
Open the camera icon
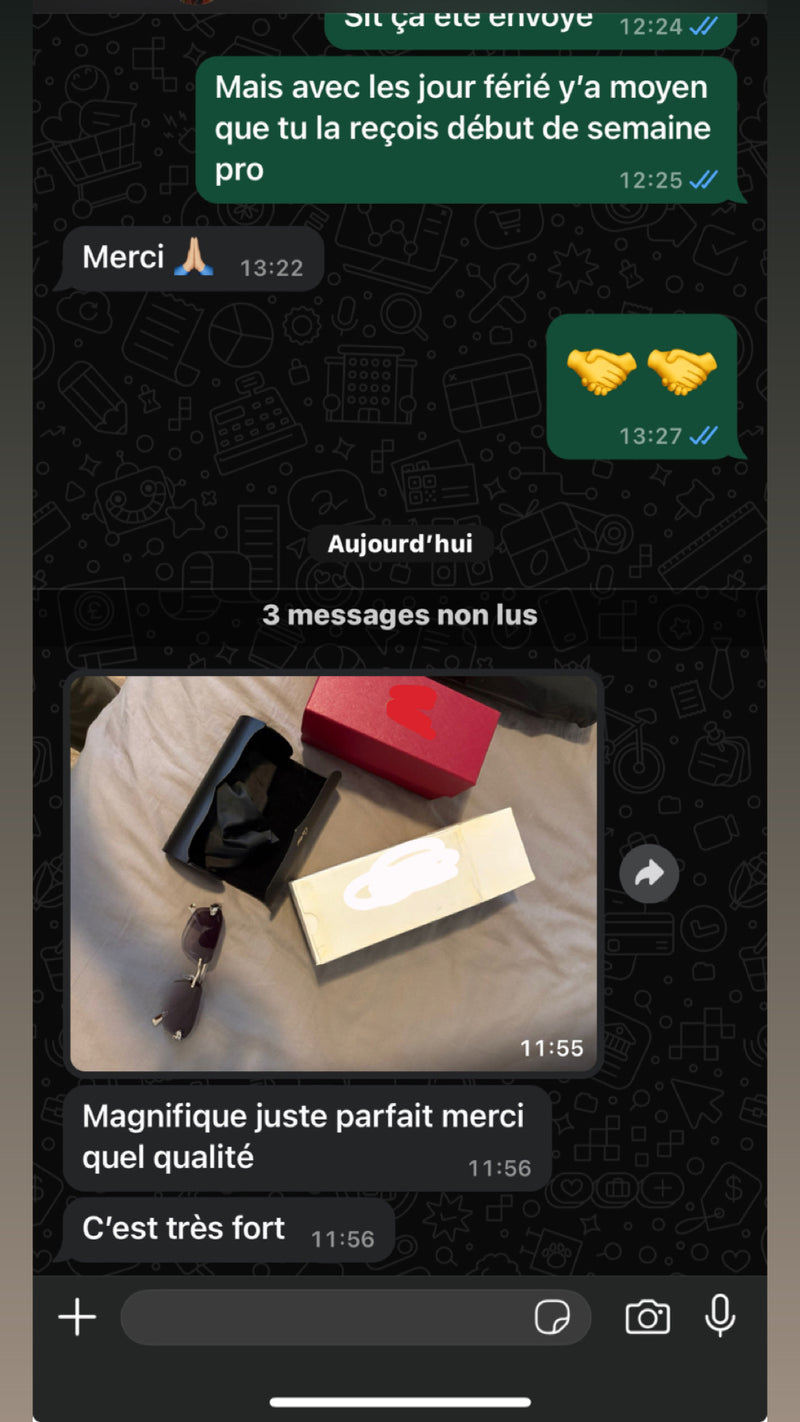coord(647,1317)
